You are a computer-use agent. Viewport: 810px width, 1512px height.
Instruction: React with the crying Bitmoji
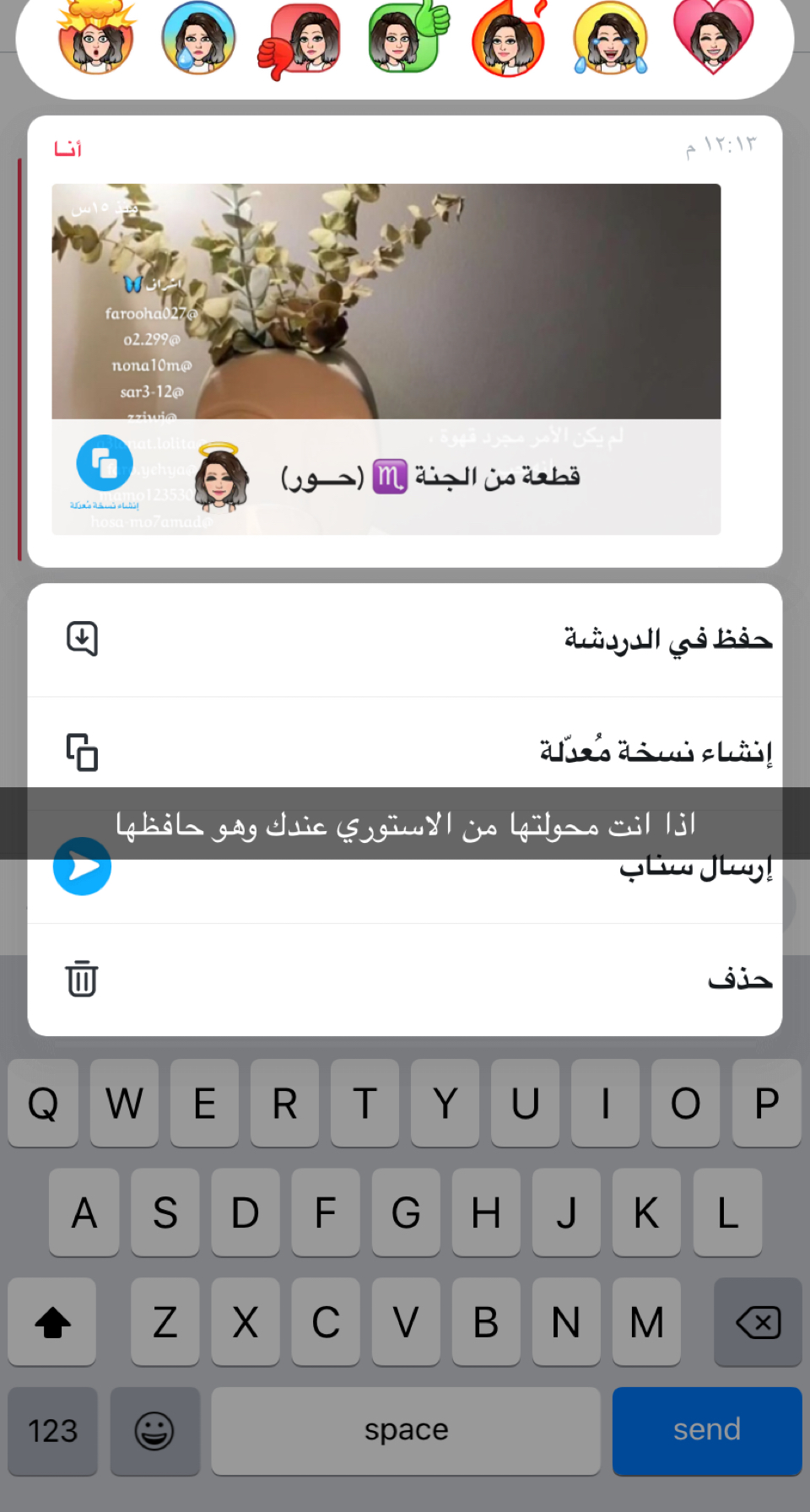[x=199, y=40]
